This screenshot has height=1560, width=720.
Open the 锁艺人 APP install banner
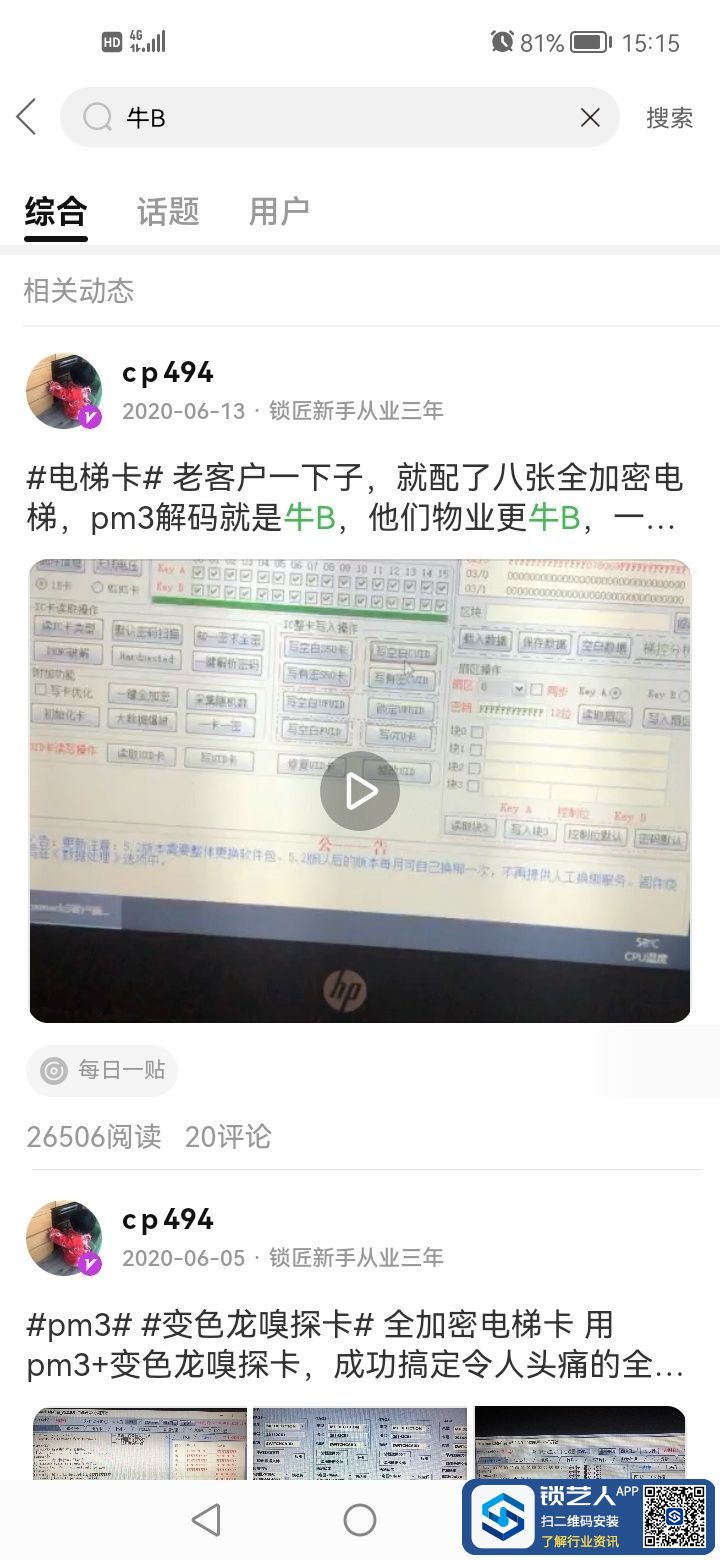pyautogui.click(x=588, y=1516)
